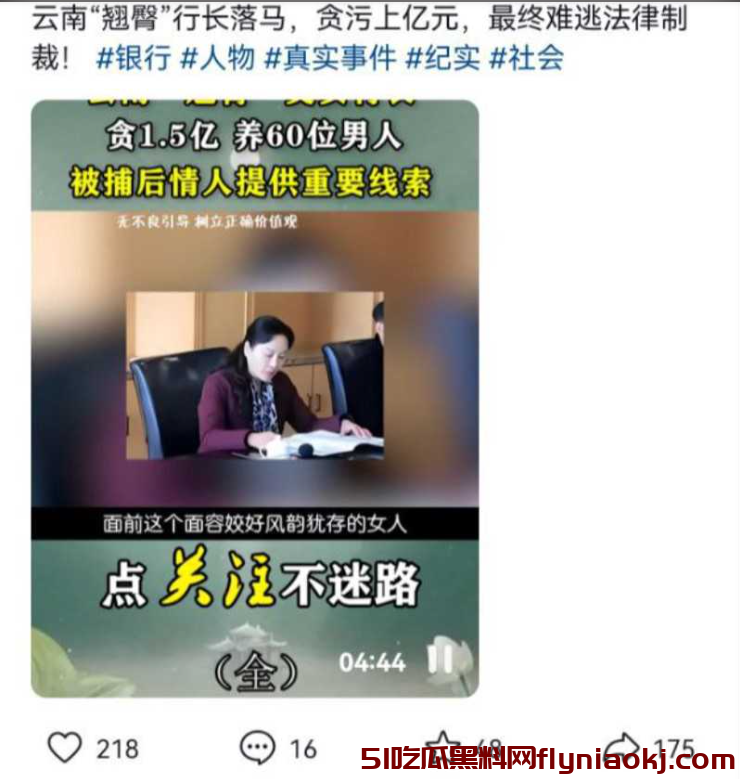The height and width of the screenshot is (779, 740).
Task: Open the #社会 hashtag
Action: click(526, 58)
